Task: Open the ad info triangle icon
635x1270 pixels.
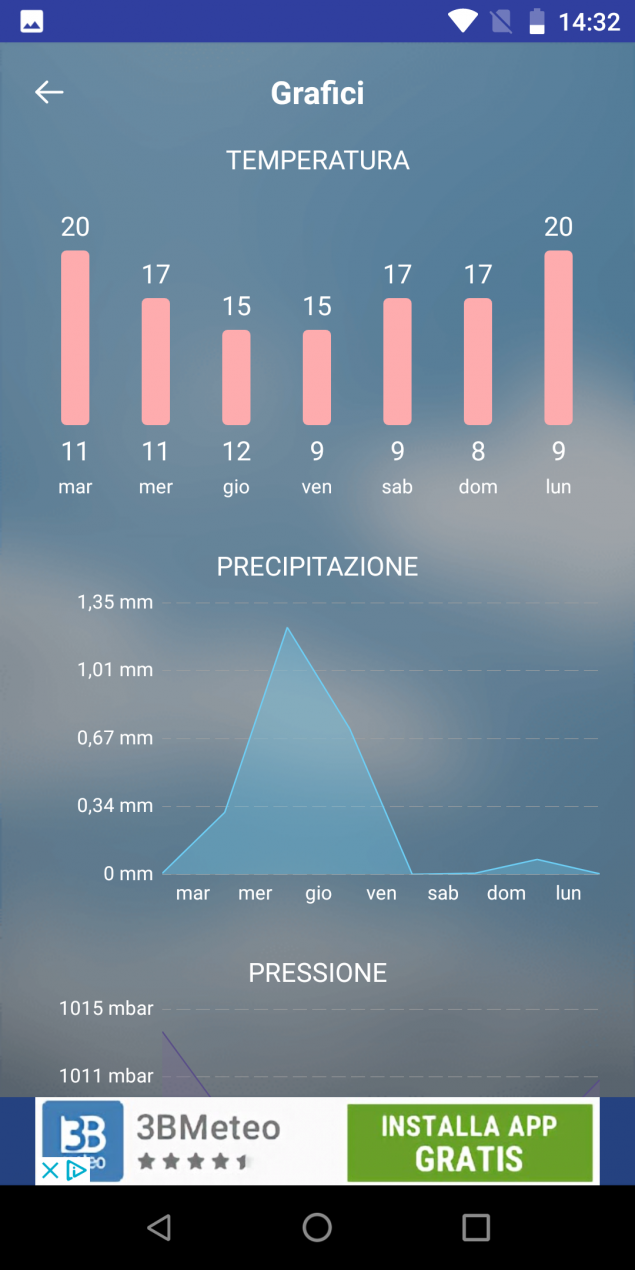Action: click(x=76, y=1170)
